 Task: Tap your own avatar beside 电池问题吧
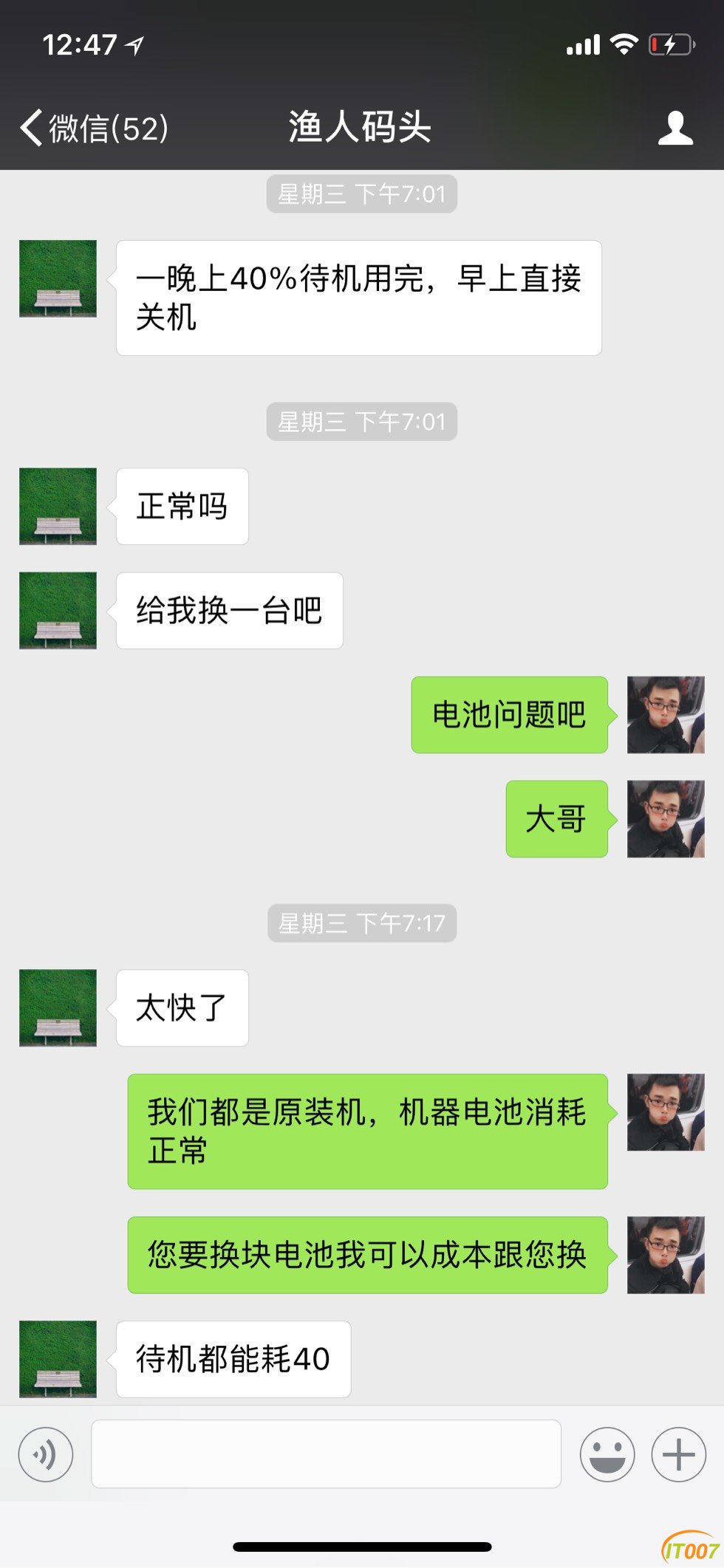[x=665, y=715]
